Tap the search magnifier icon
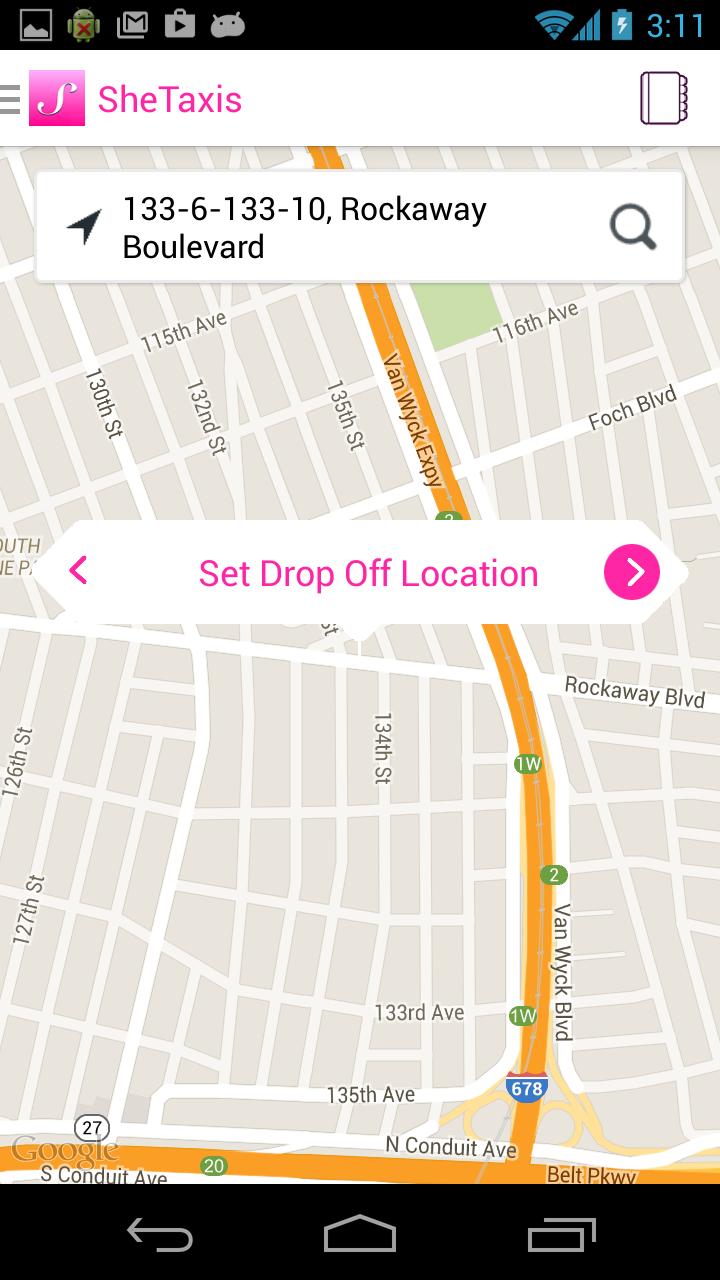Screen dimensions: 720x1280 tap(634, 228)
